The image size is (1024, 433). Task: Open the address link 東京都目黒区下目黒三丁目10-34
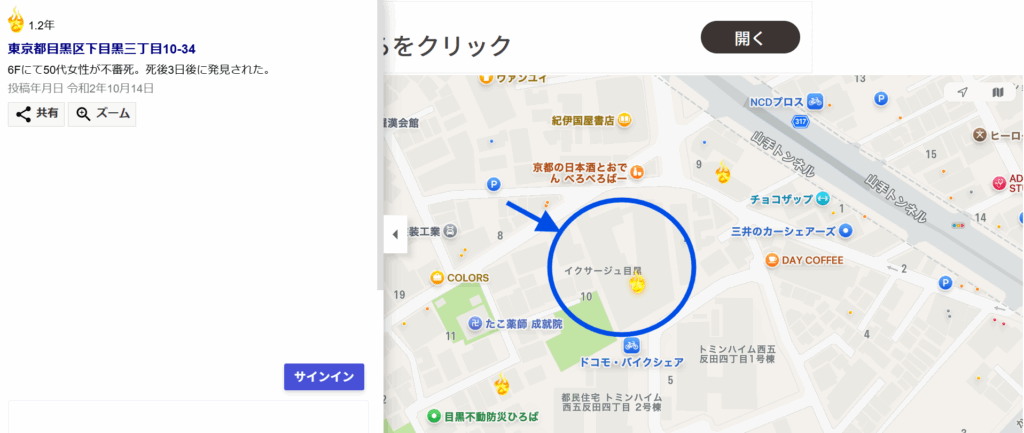(101, 48)
